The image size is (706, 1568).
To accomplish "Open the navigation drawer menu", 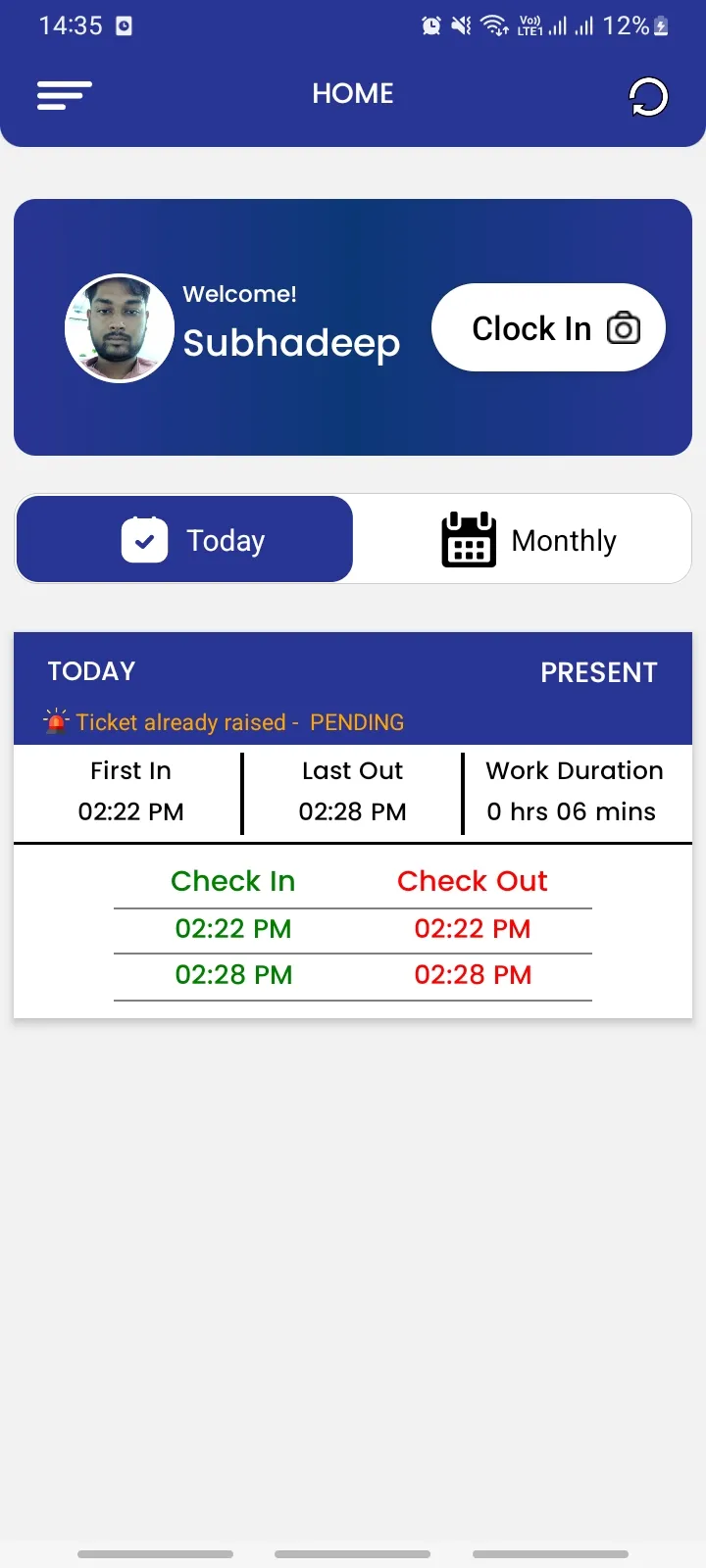I will tap(65, 95).
